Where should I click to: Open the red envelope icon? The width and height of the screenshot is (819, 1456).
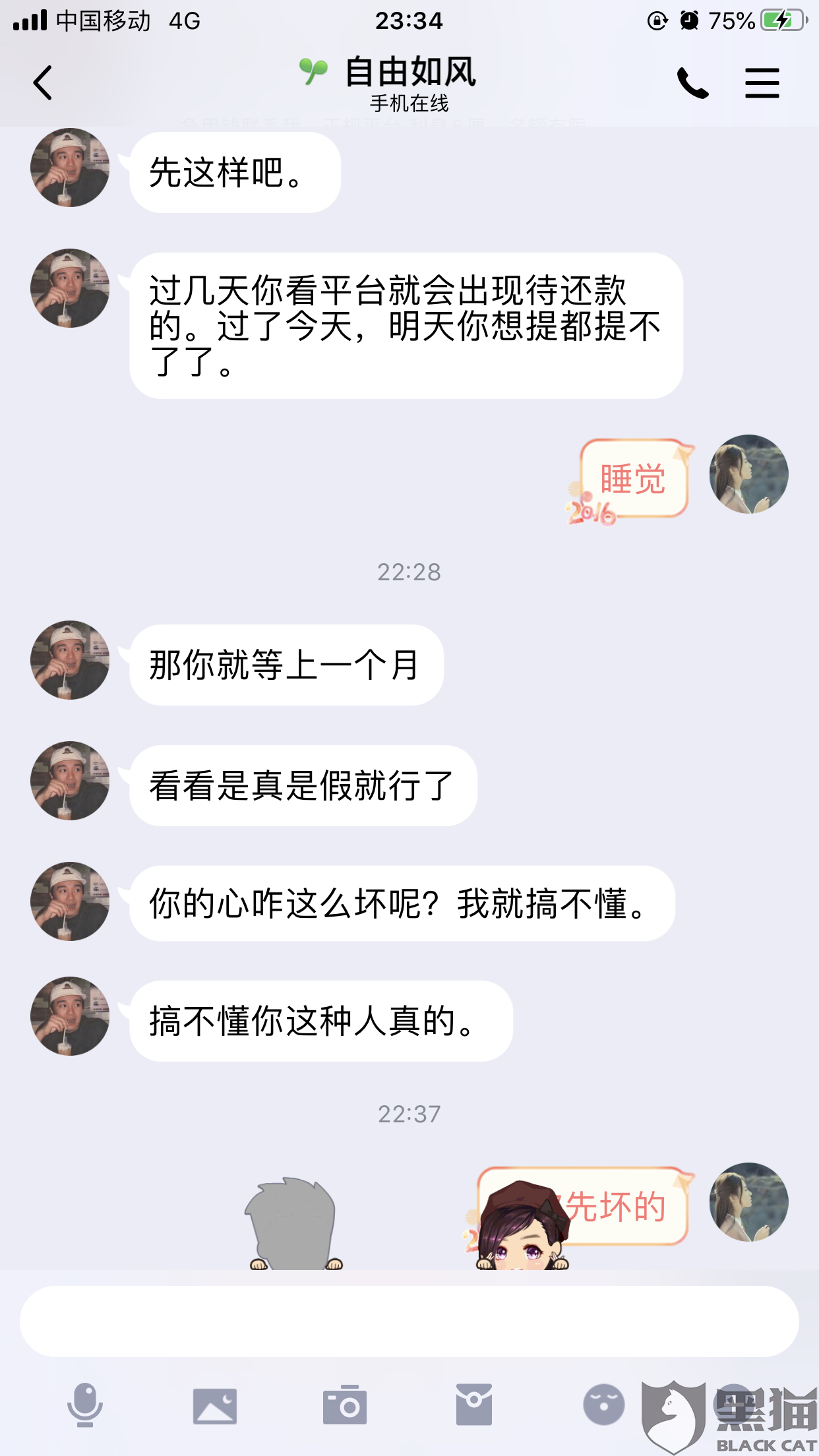475,1405
